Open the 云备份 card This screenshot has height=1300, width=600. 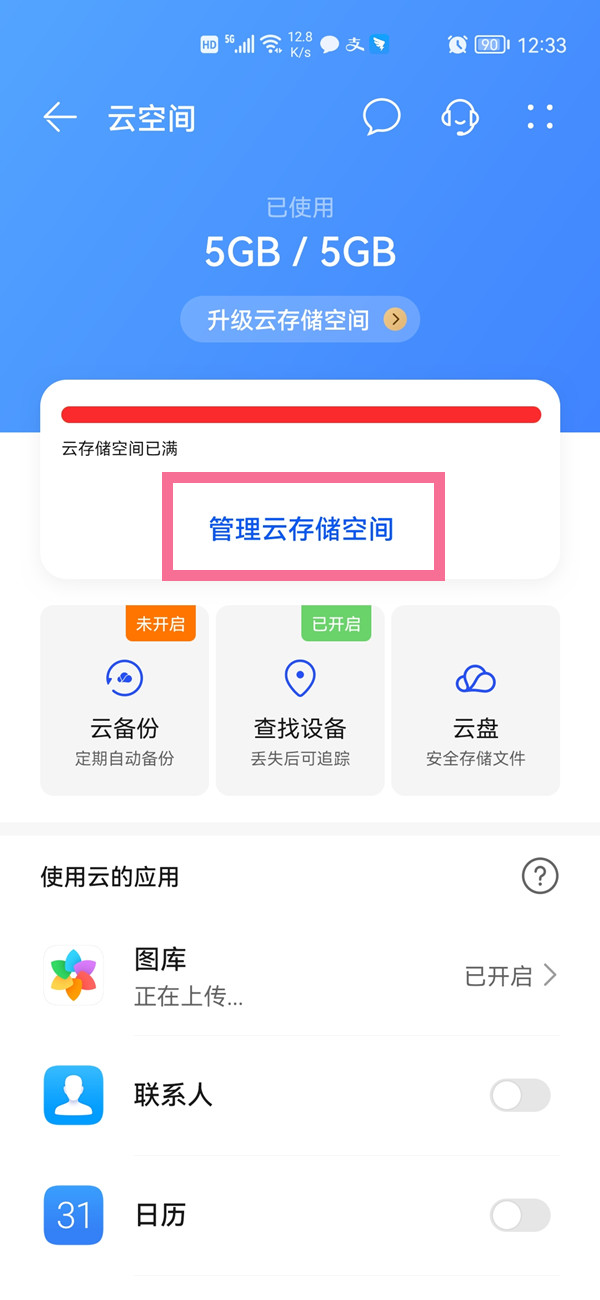pyautogui.click(x=125, y=700)
